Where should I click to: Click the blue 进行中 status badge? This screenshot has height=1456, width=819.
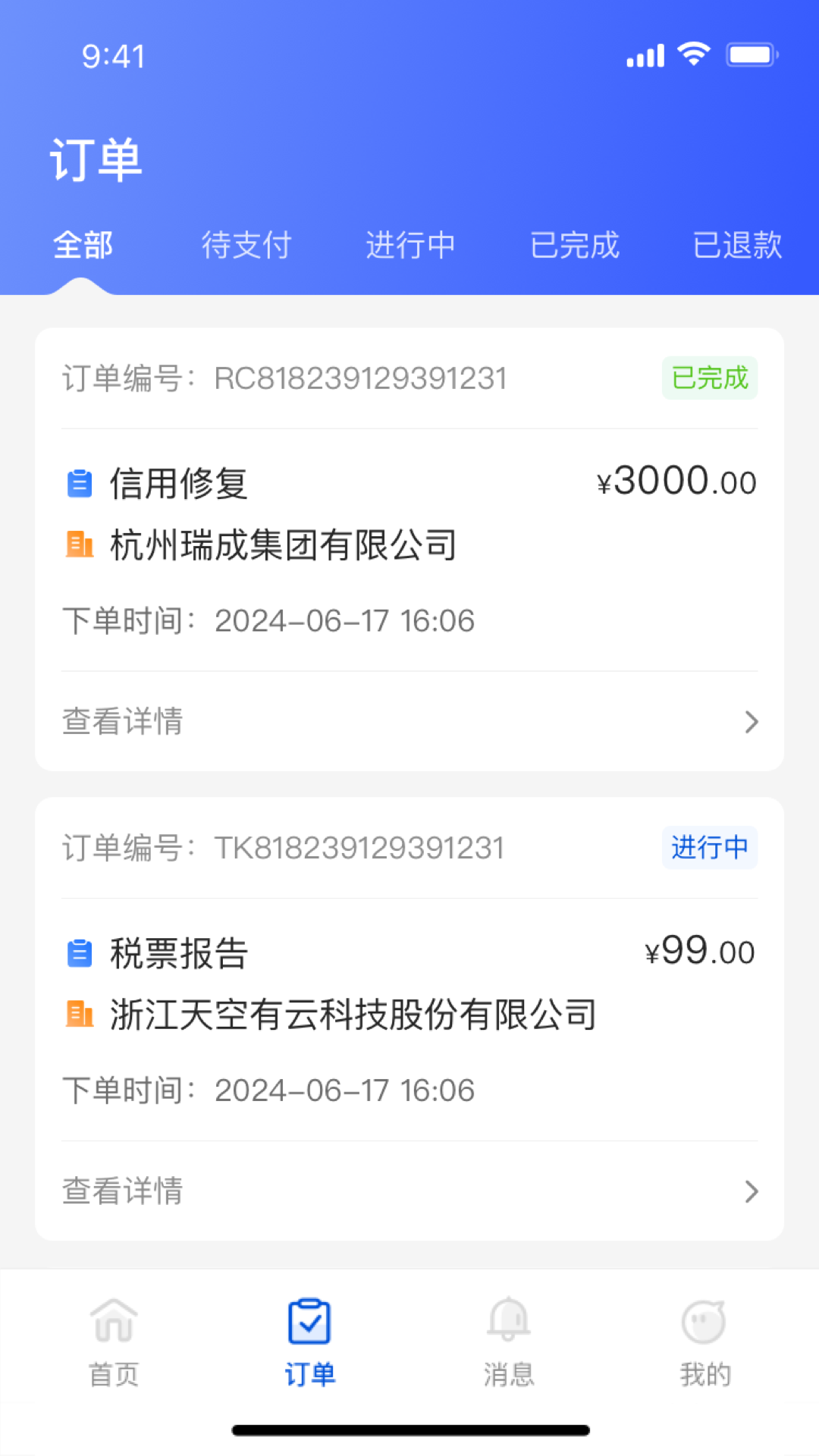709,849
